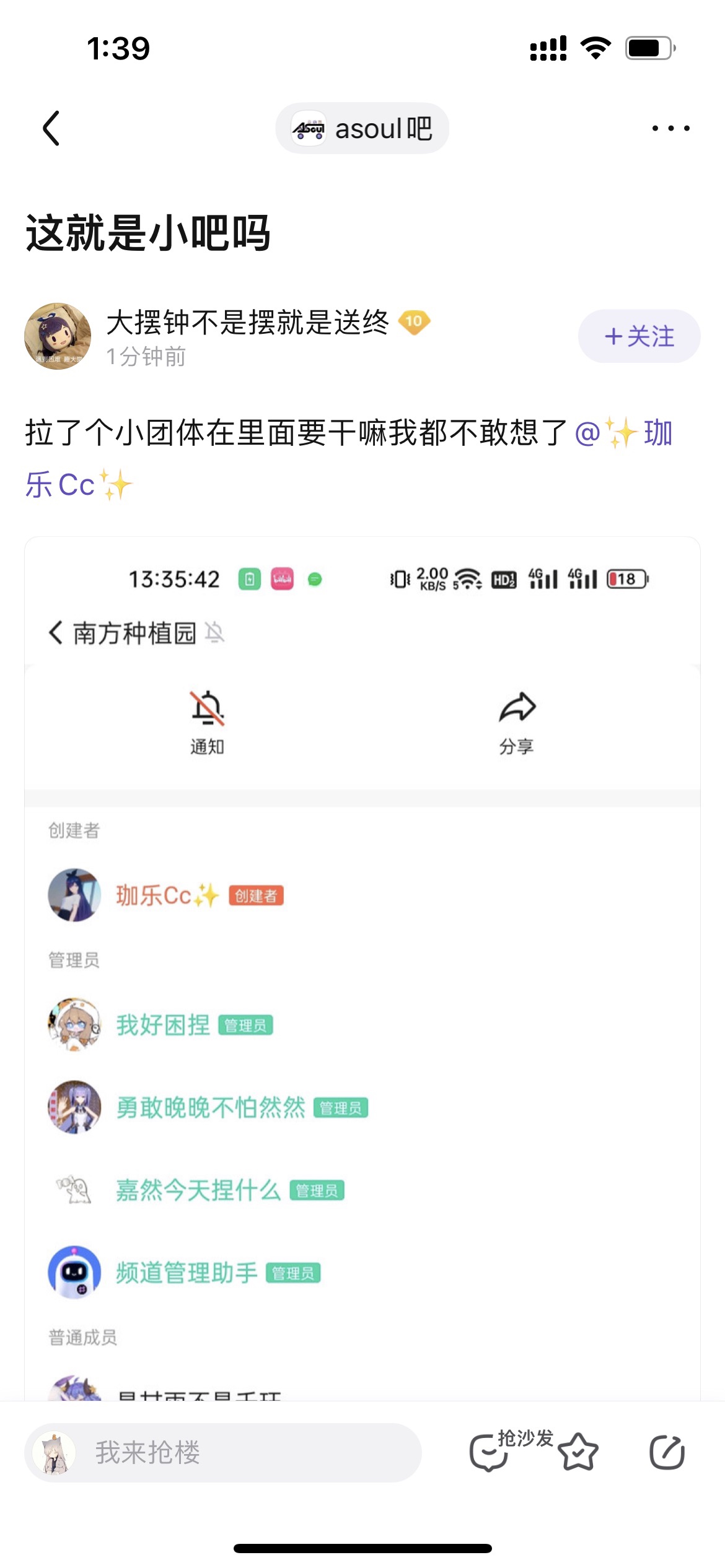View 大摆钟不是摆就是送终's profile avatar
This screenshot has width=725, height=1568.
(58, 336)
